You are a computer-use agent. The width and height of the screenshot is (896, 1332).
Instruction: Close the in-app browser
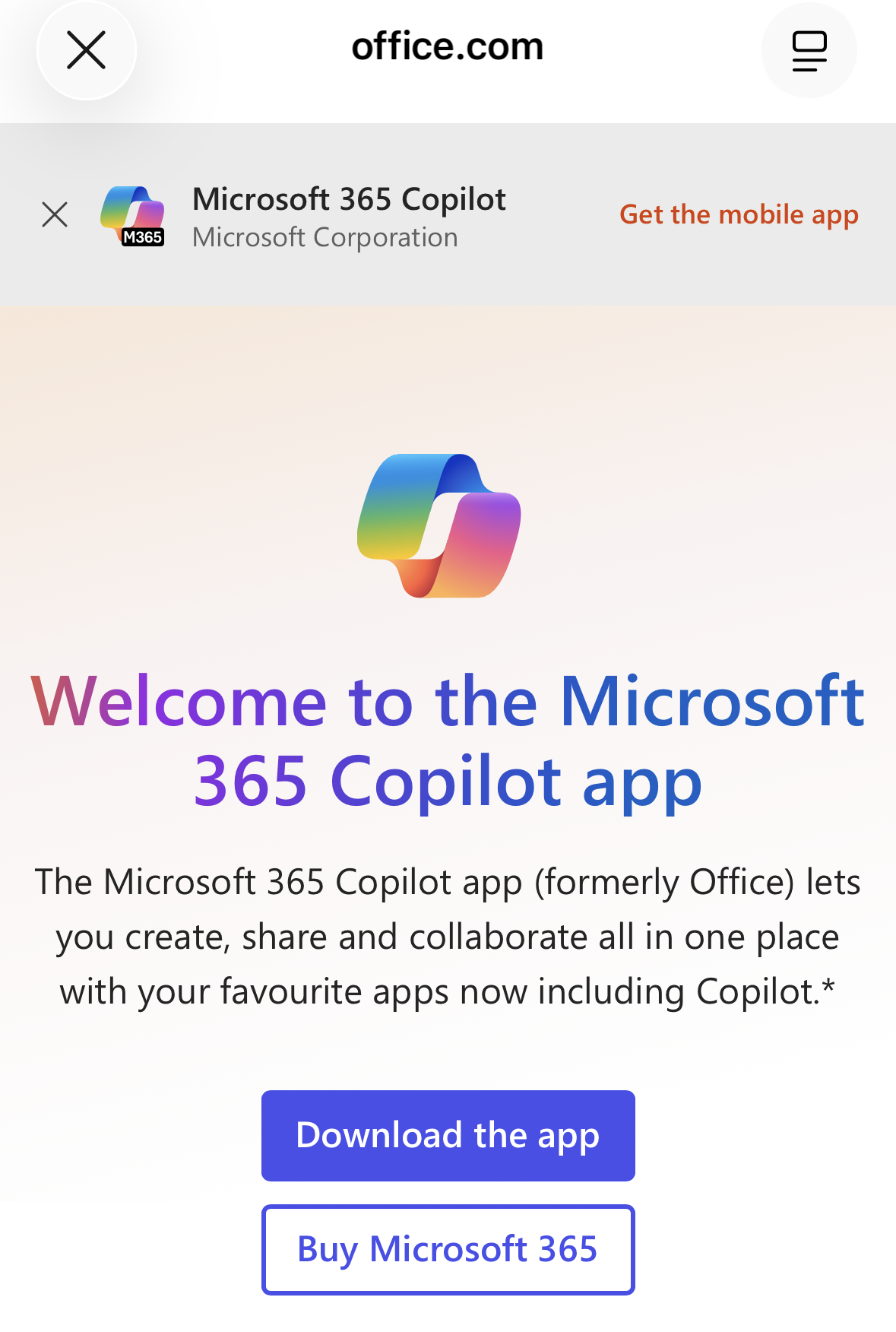tap(86, 50)
